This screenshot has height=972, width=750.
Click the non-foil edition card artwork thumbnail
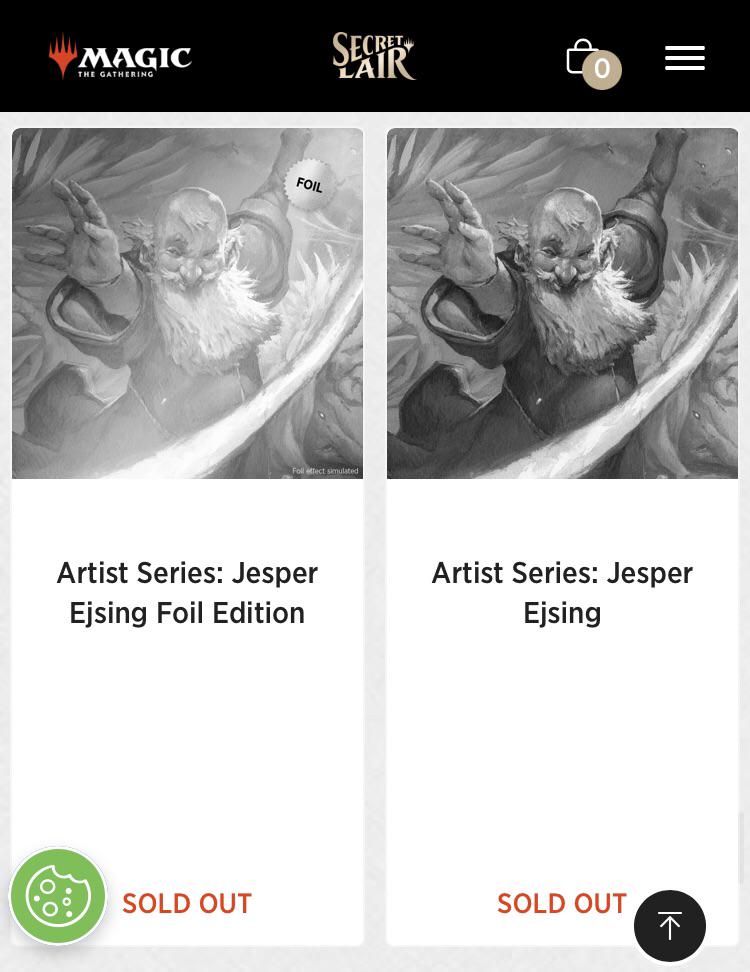pyautogui.click(x=562, y=303)
